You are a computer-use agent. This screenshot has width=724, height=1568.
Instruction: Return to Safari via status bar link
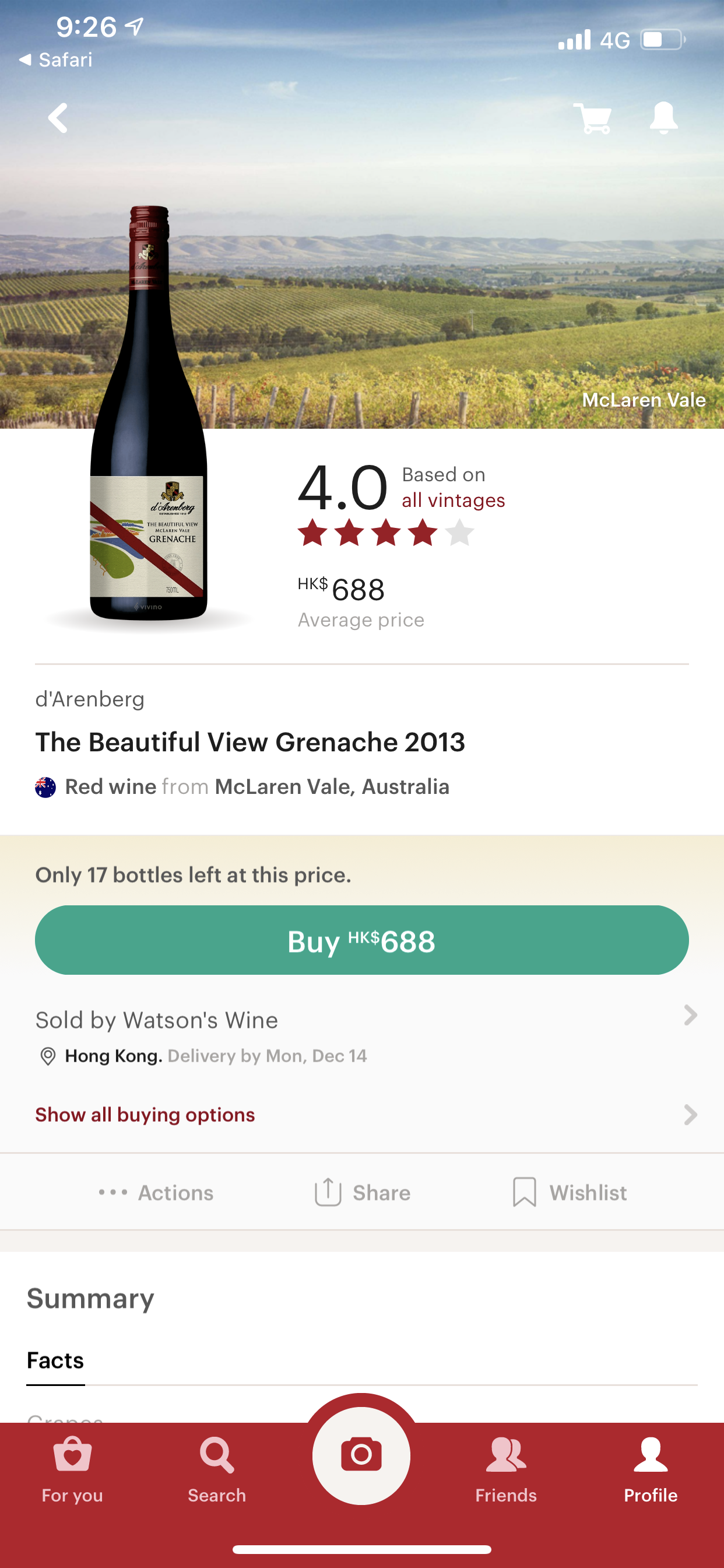(x=56, y=60)
